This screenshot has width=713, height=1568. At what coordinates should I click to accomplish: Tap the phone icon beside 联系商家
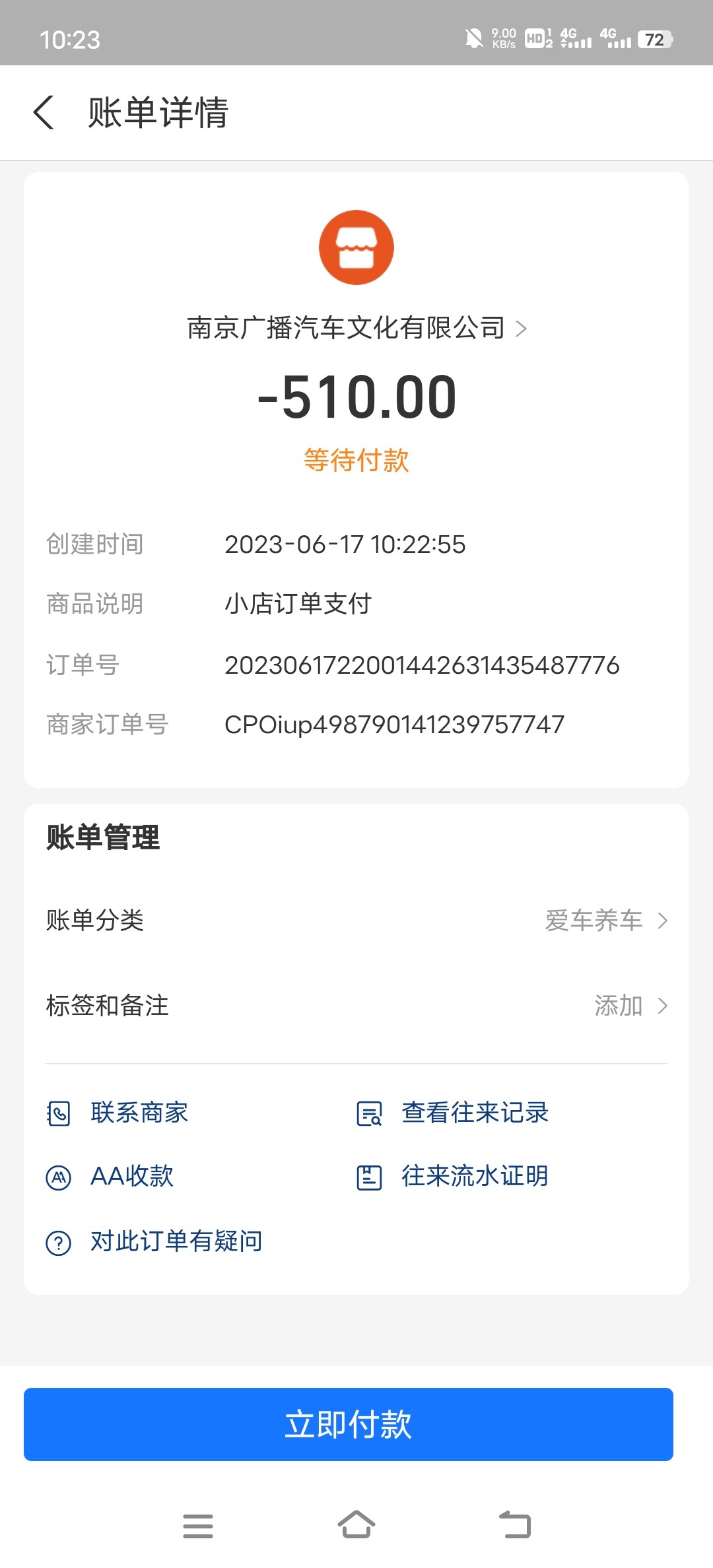tap(59, 1112)
